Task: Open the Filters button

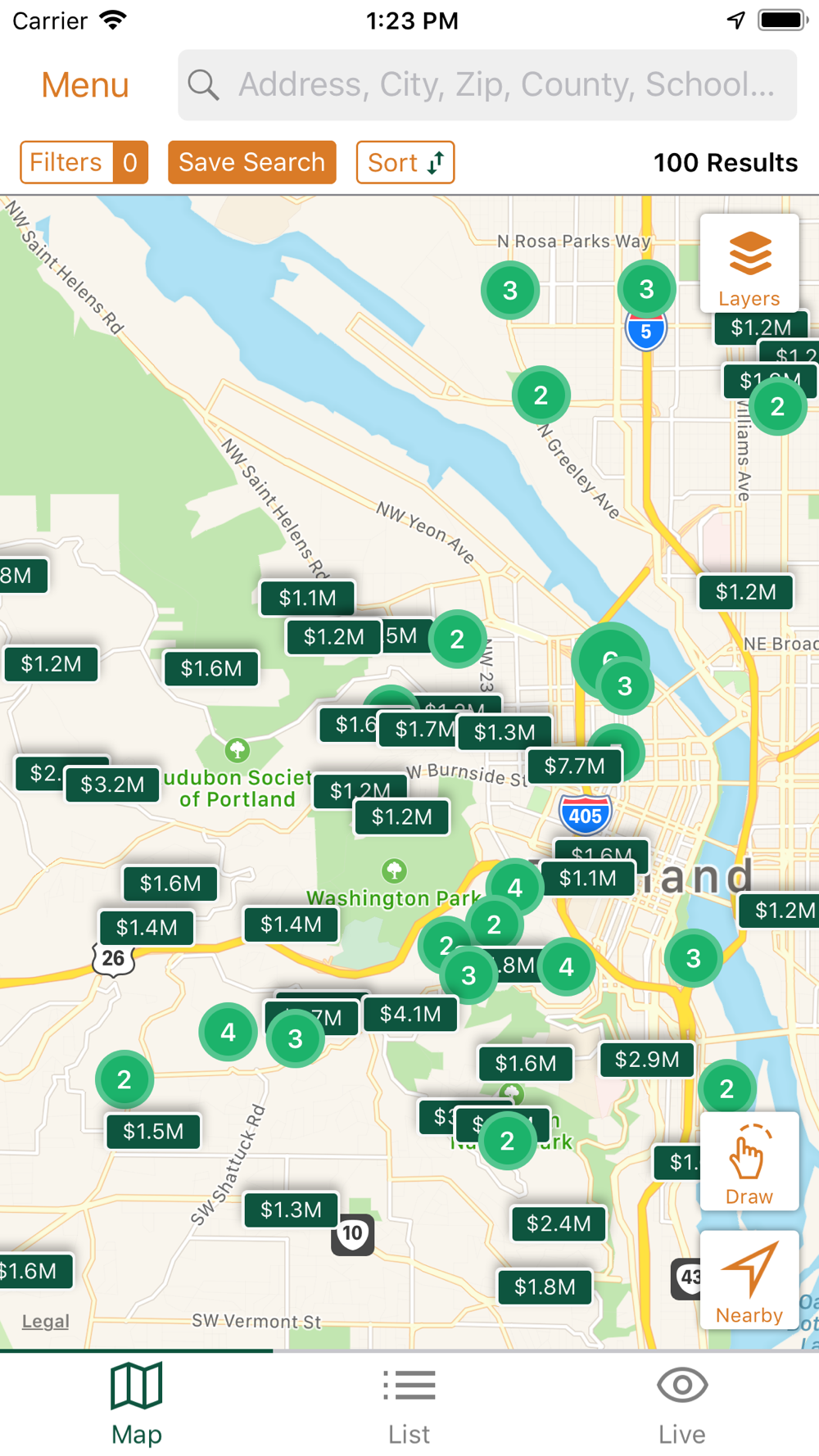Action: click(x=84, y=162)
